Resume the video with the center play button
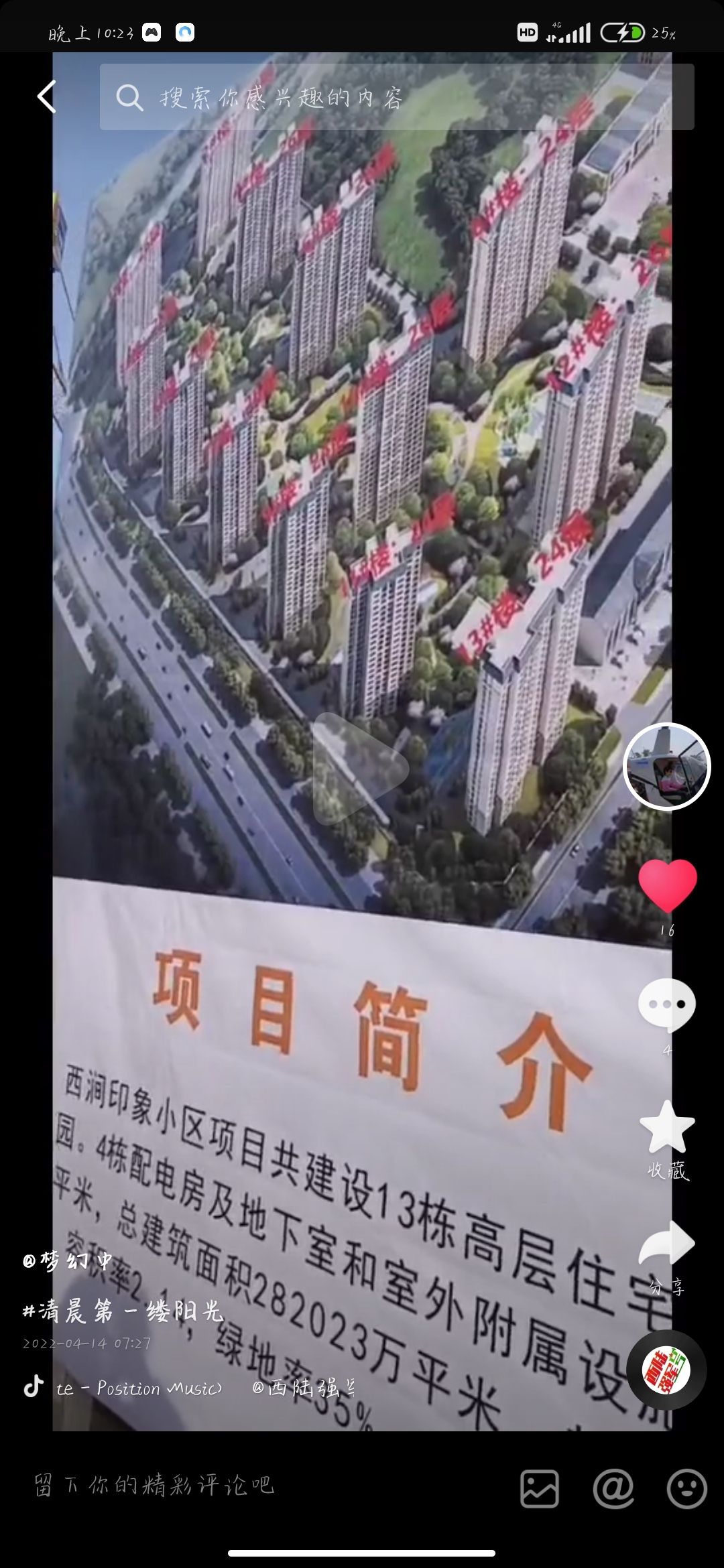 coord(360,769)
